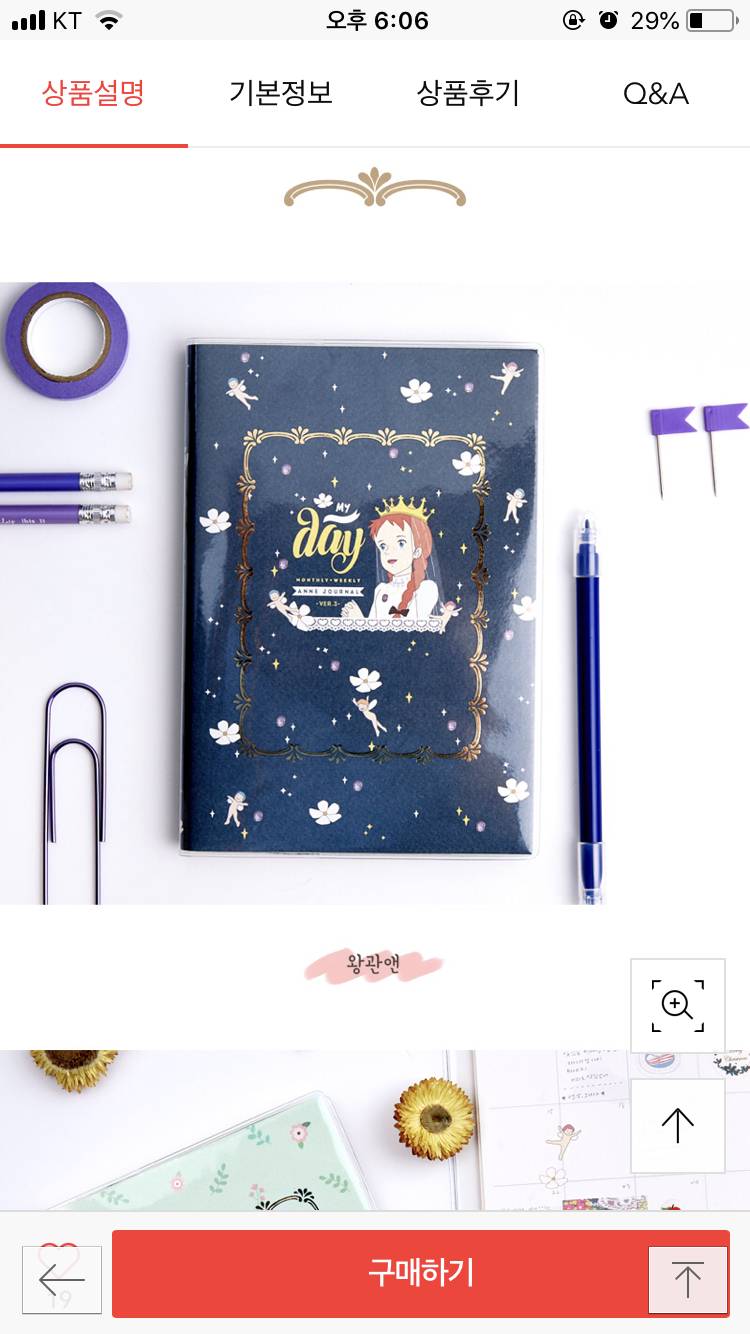Go back with the left arrow
The width and height of the screenshot is (750, 1334).
pos(62,1279)
